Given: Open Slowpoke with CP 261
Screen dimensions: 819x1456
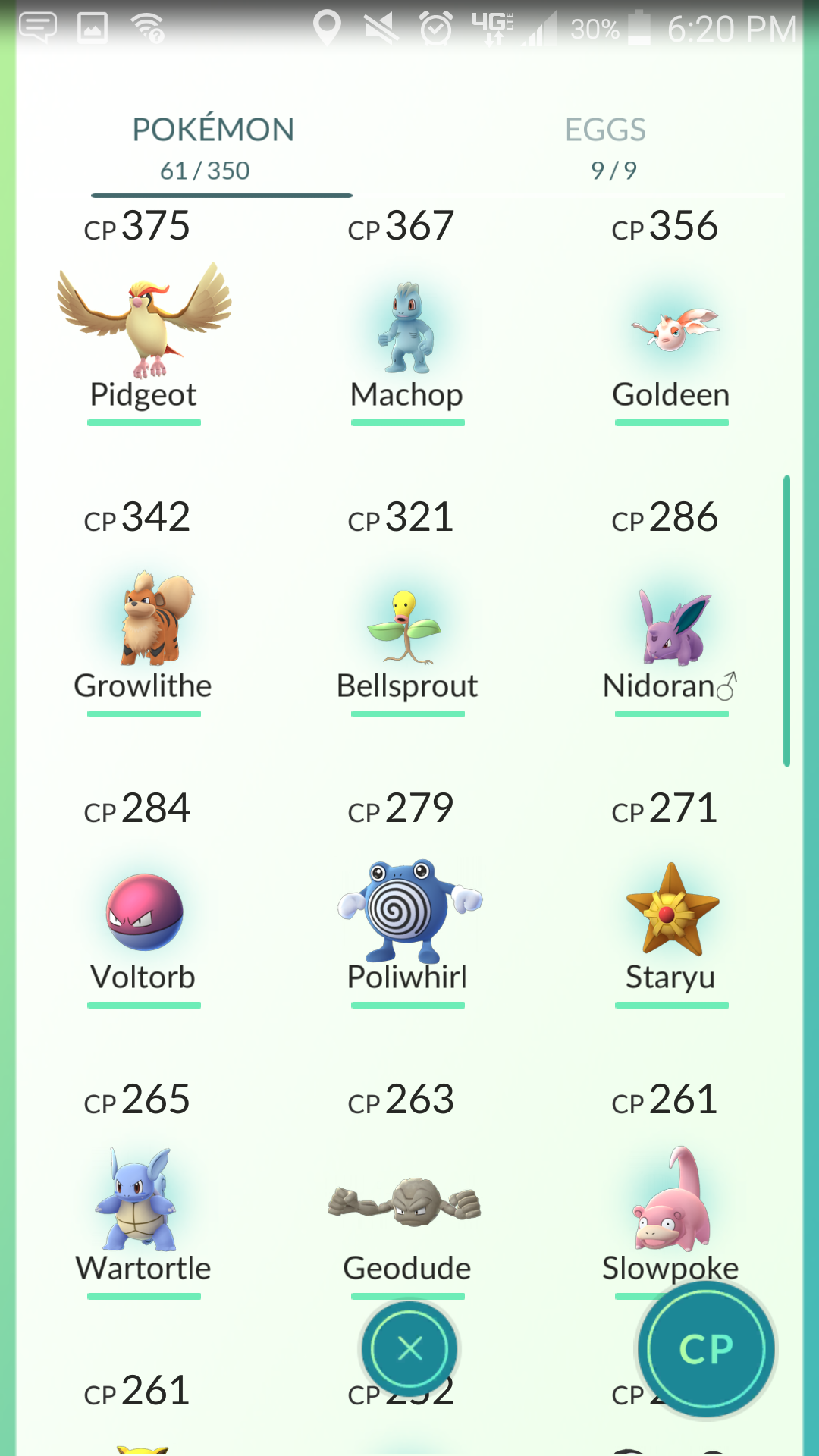Looking at the screenshot, I should (x=672, y=1202).
